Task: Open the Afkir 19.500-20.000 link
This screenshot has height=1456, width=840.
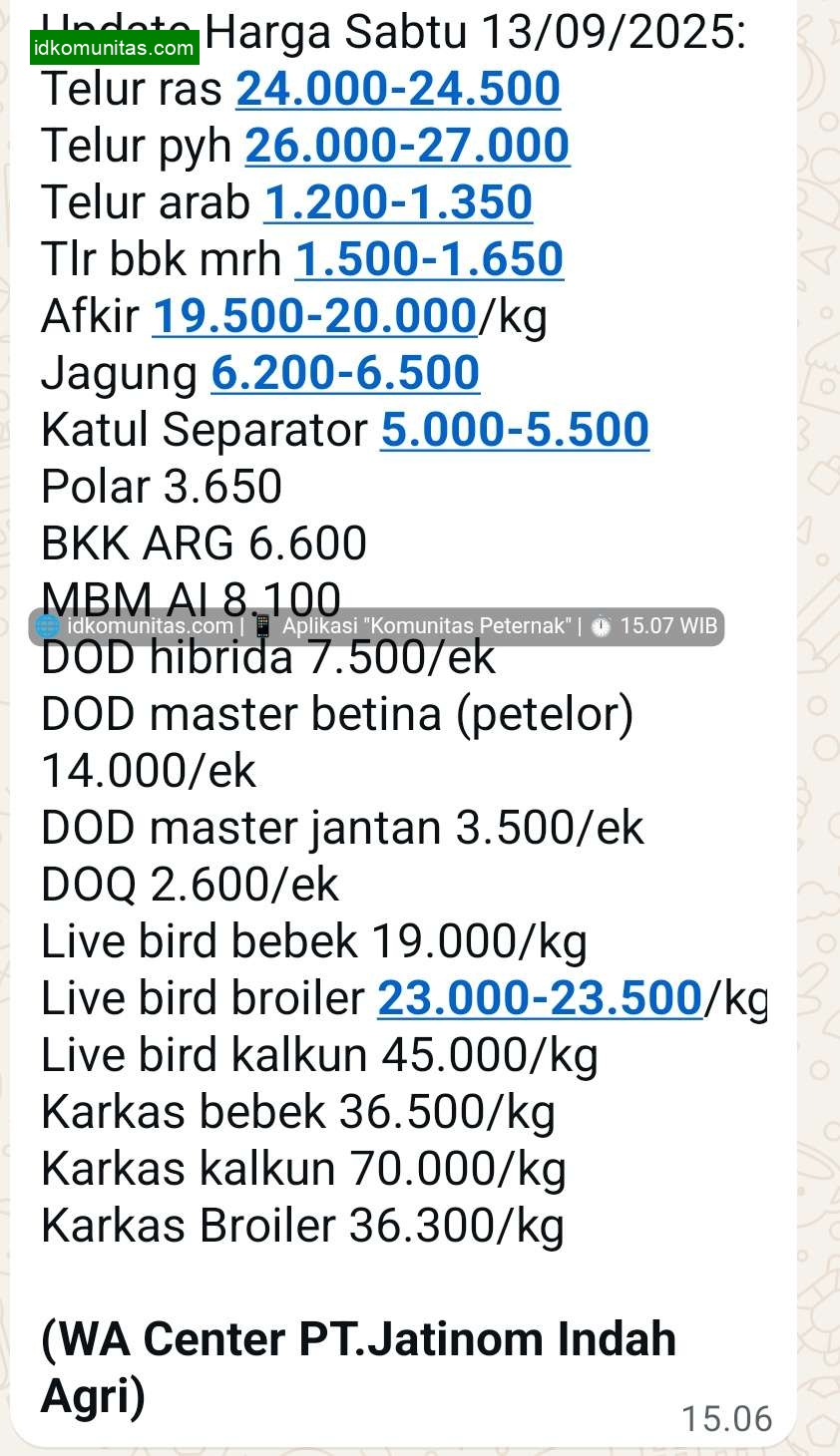Action: (314, 316)
